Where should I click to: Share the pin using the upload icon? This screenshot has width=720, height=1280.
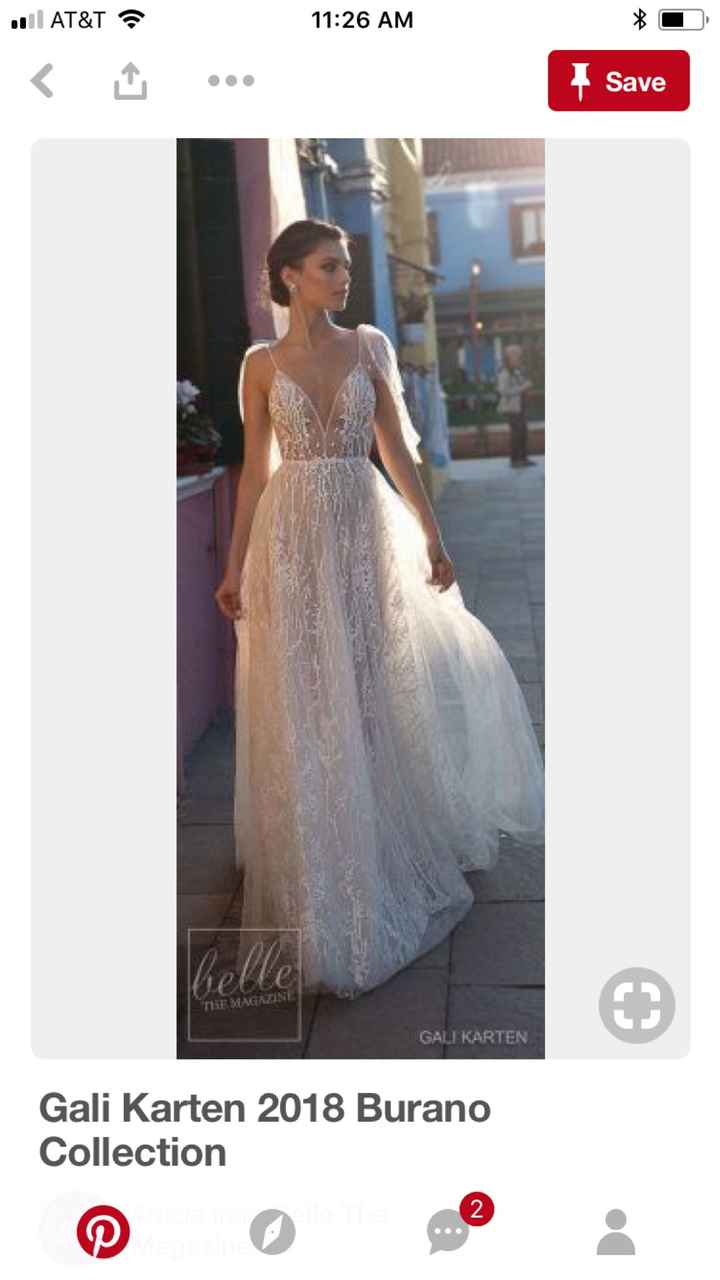(131, 80)
